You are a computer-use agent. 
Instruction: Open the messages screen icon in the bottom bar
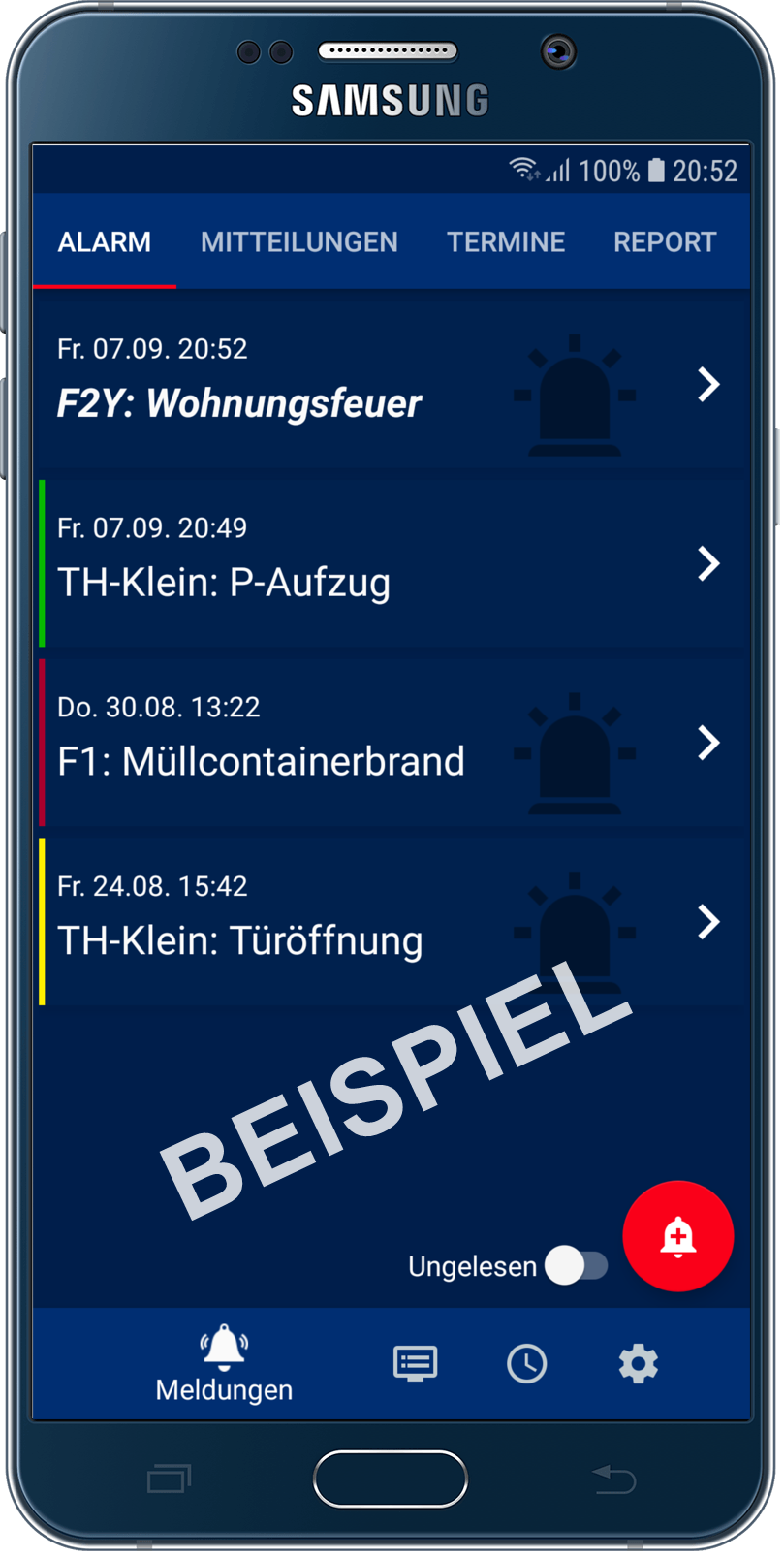(x=415, y=1364)
